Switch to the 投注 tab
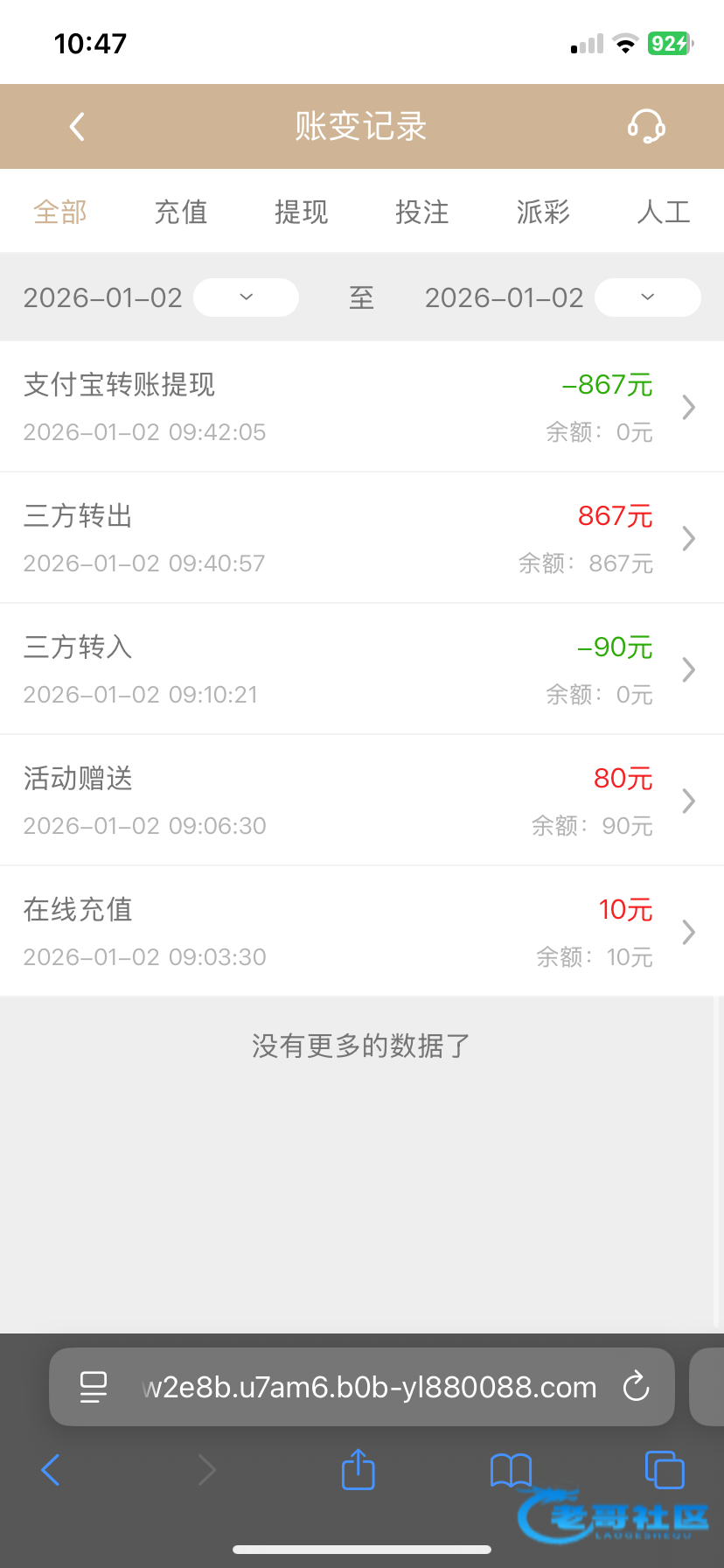 point(421,212)
